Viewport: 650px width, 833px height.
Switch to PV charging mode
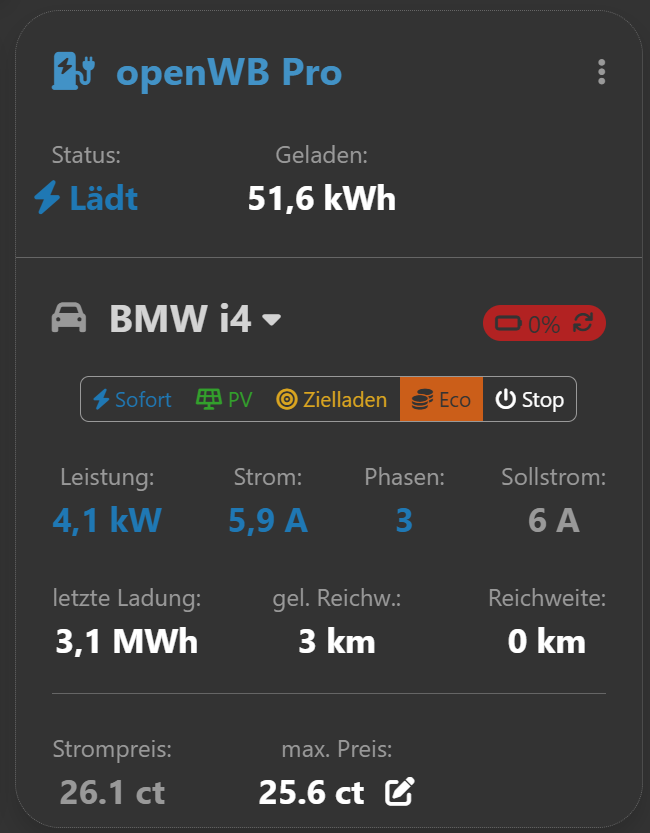click(x=224, y=400)
